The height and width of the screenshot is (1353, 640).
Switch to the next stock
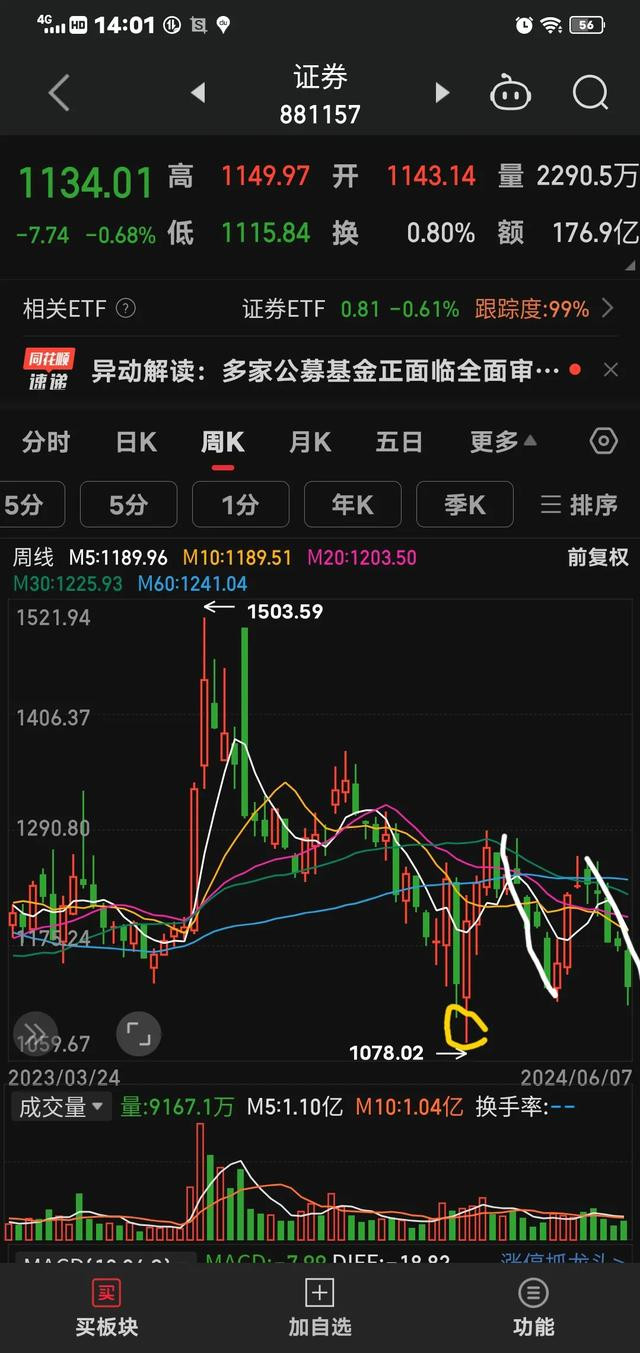[441, 94]
